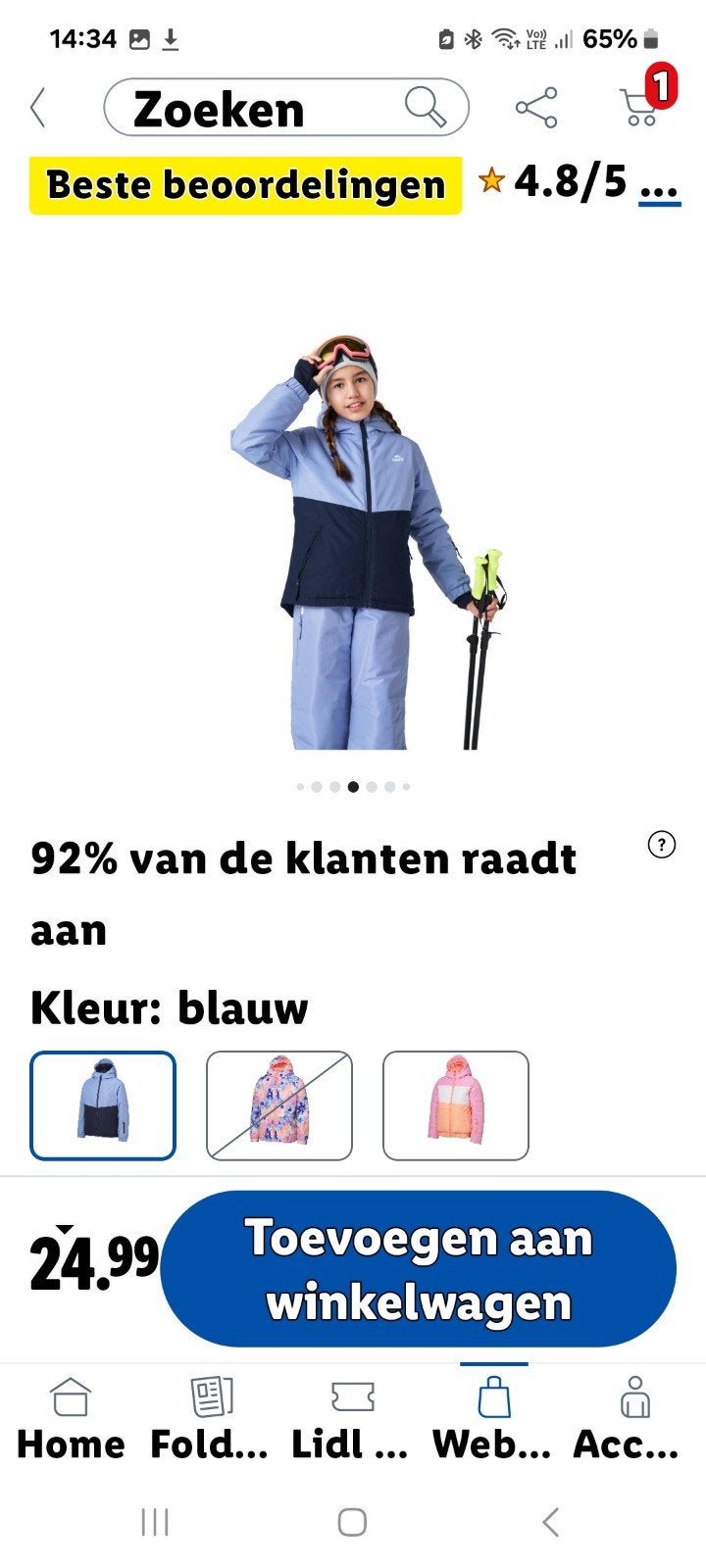Share this product
This screenshot has height=1568, width=706.
pos(536,108)
